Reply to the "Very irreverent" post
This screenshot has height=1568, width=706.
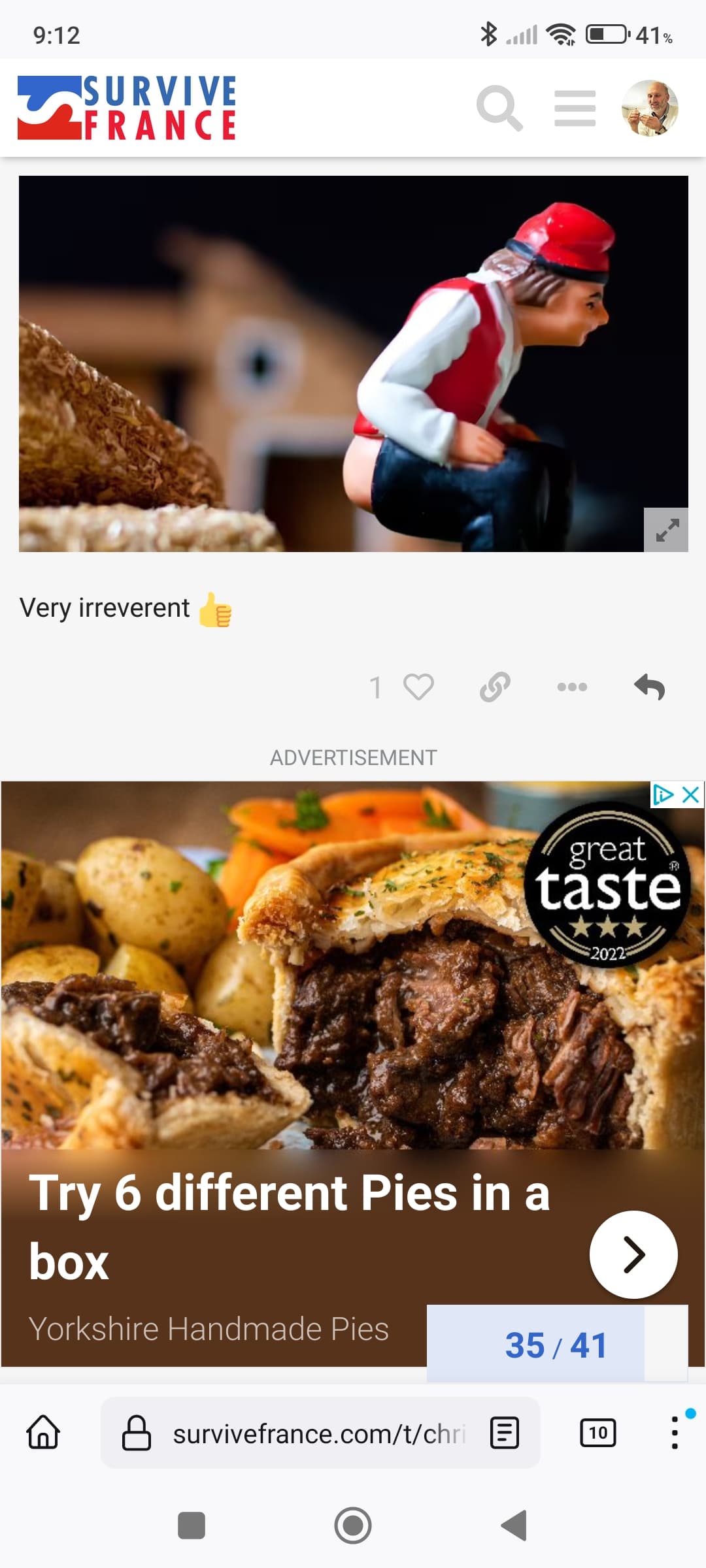point(649,687)
